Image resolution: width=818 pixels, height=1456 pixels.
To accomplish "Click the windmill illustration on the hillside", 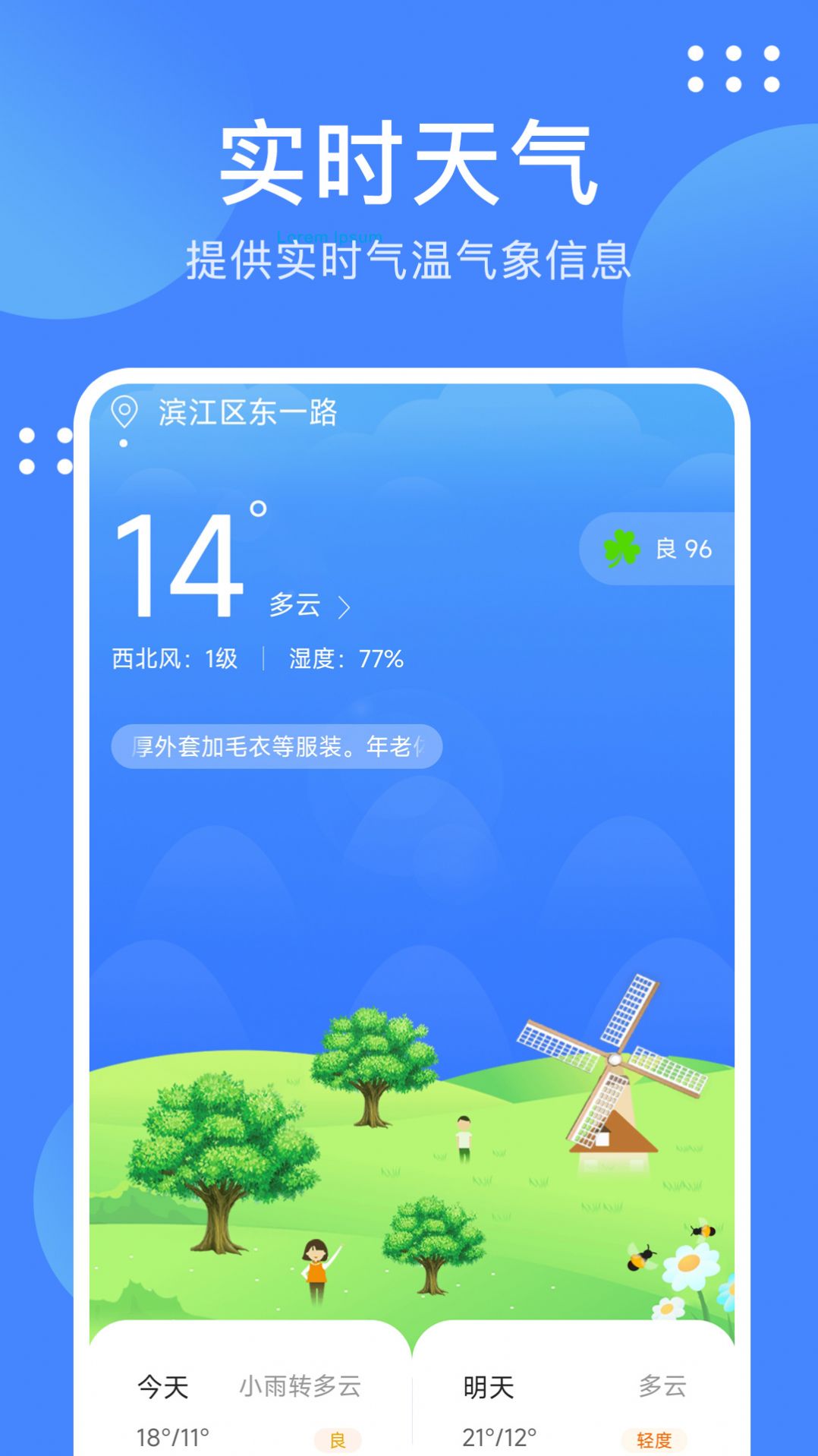I will pyautogui.click(x=615, y=1063).
